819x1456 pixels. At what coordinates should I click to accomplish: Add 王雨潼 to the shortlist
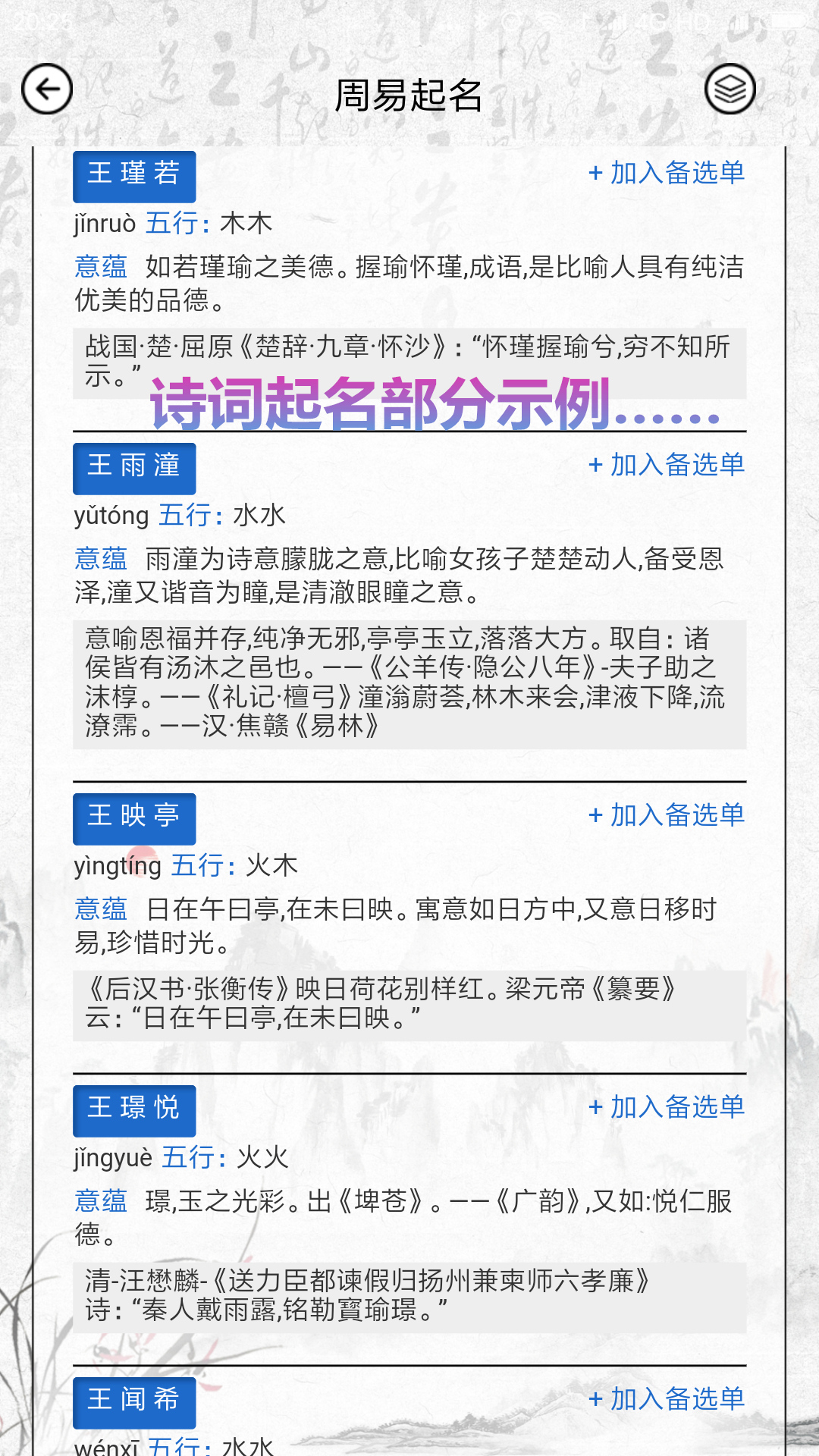coord(667,465)
